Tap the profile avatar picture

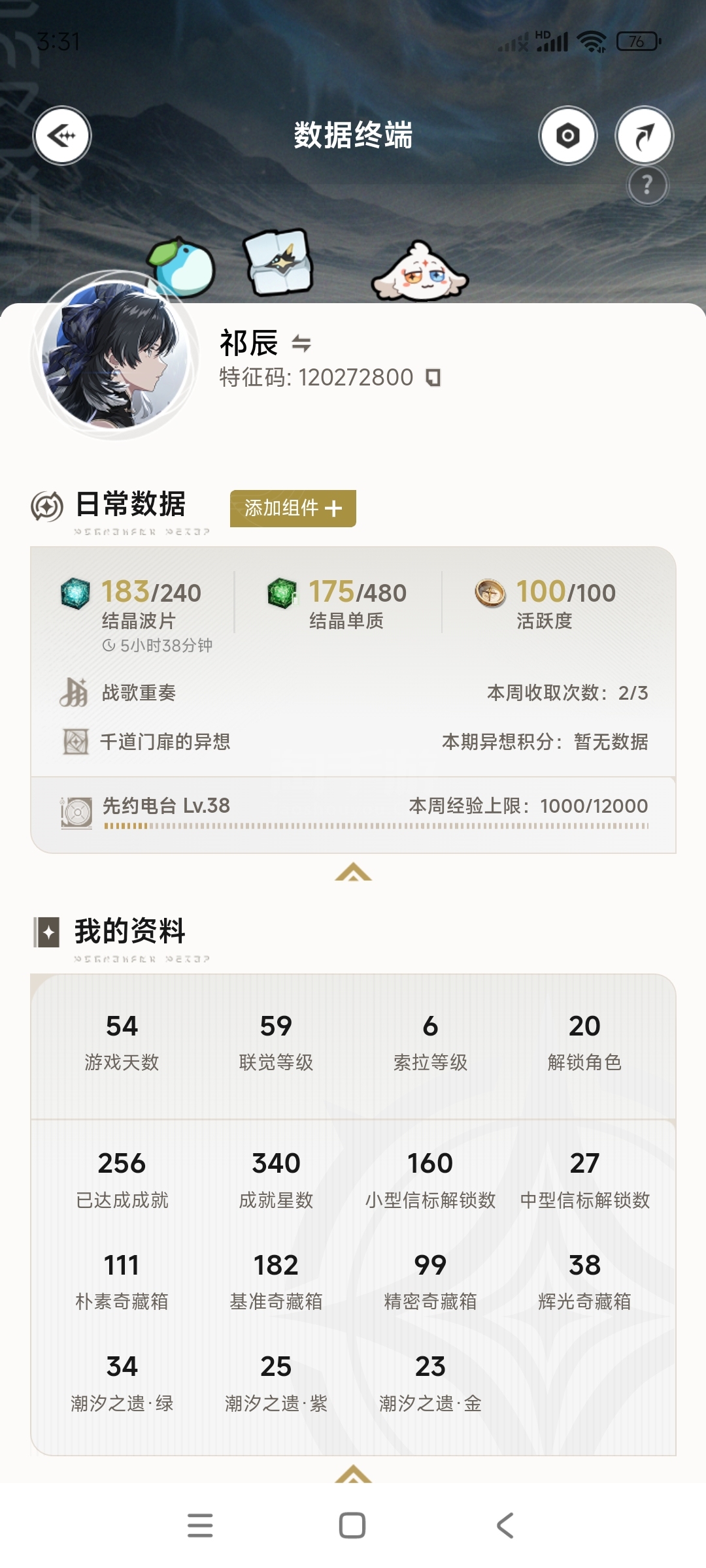point(115,355)
